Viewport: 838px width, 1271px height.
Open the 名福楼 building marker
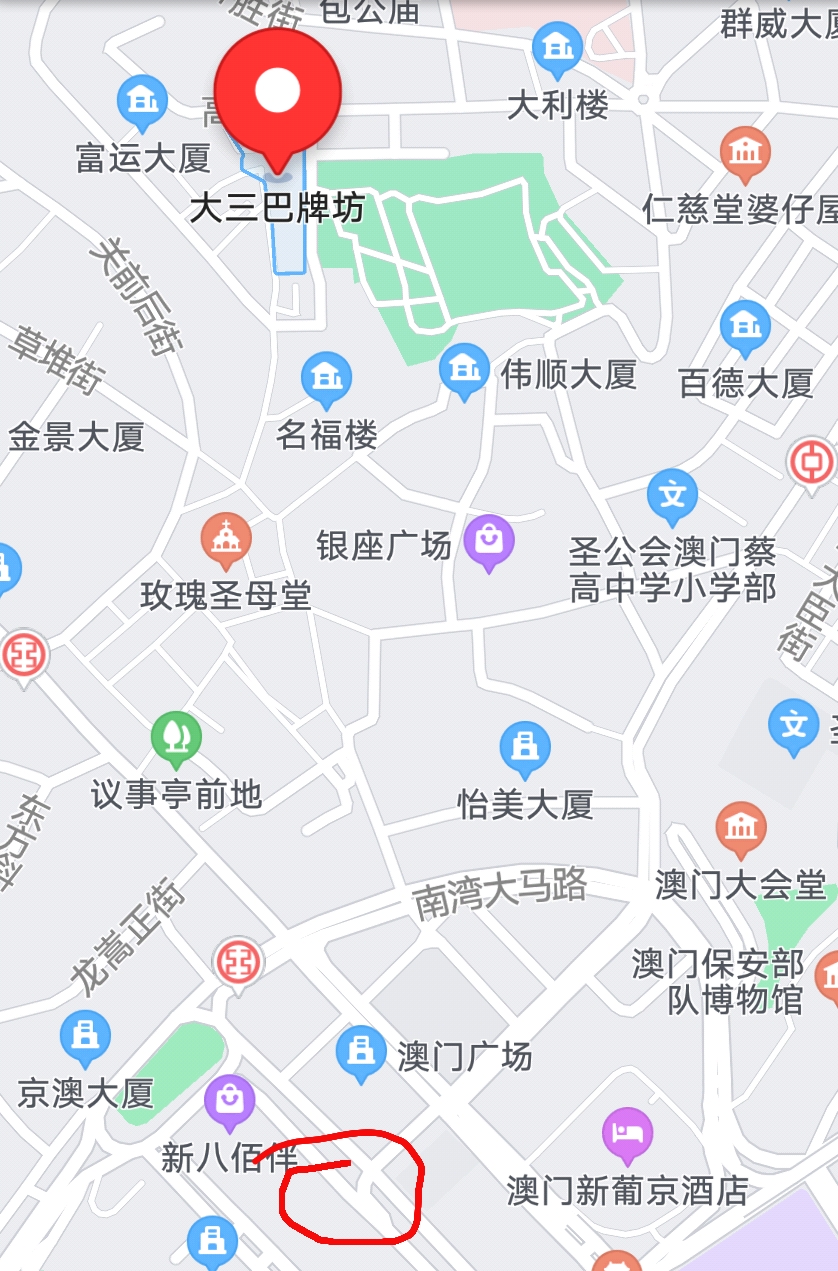[326, 379]
